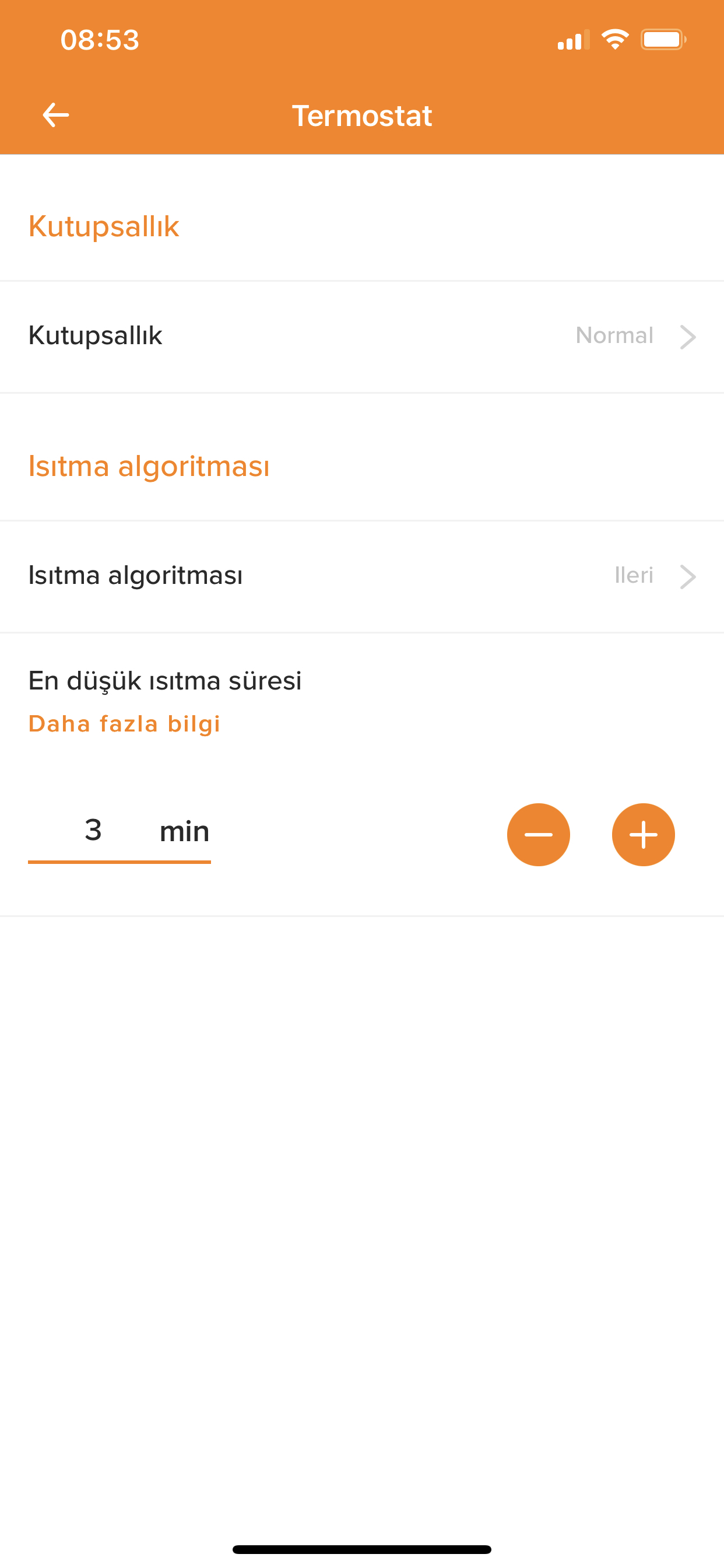Viewport: 724px width, 1568px height.
Task: Tap the Daha fazla bilgi link
Action: click(x=124, y=724)
